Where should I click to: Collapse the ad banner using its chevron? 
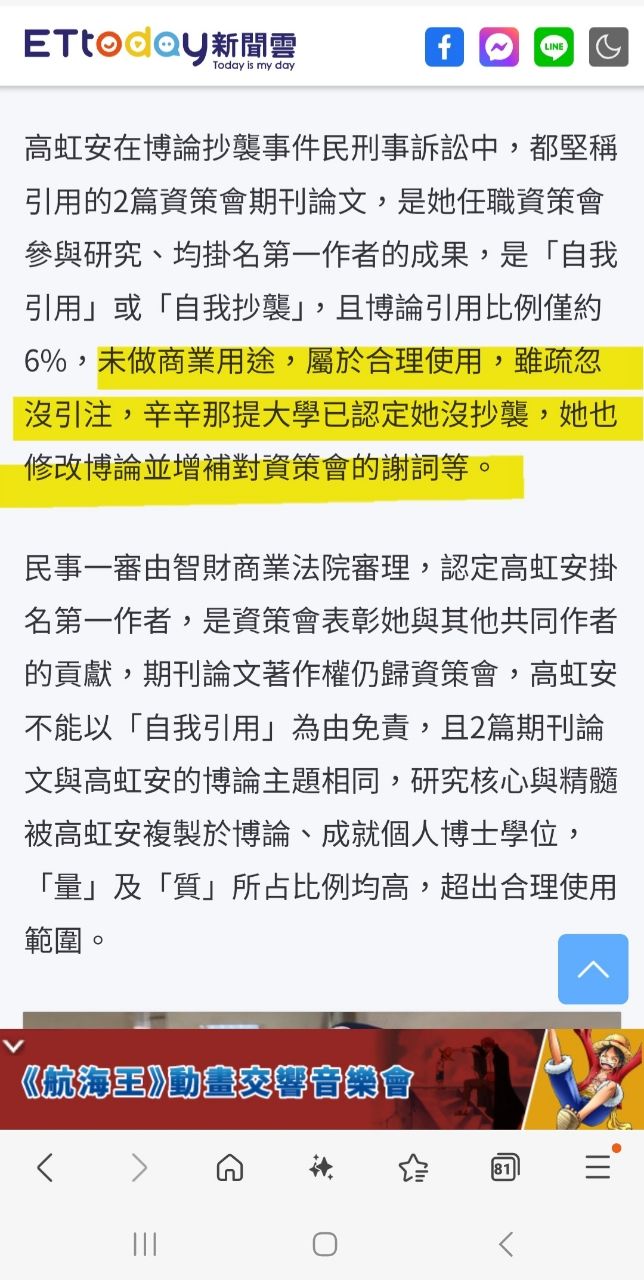[x=13, y=1046]
